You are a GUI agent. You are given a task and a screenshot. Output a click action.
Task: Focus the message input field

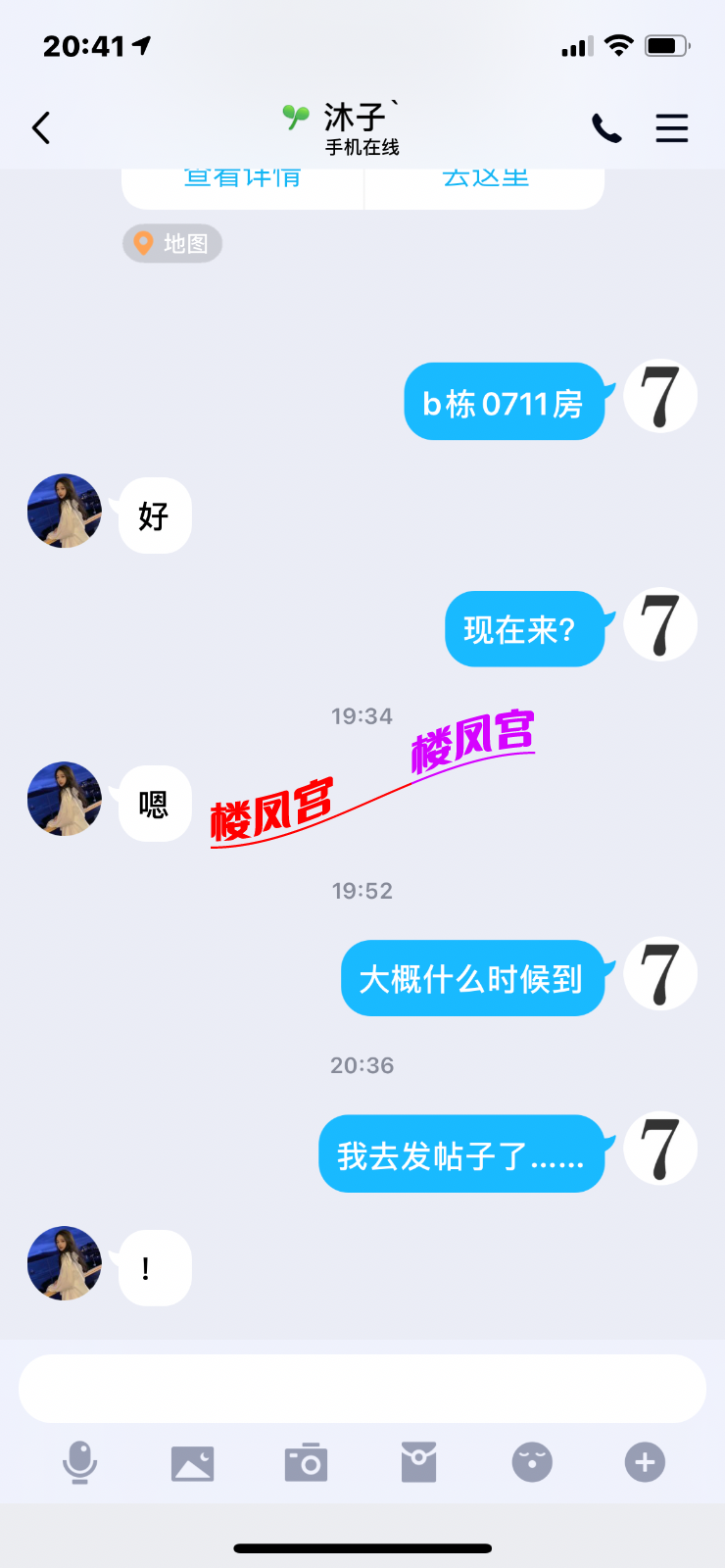tap(362, 1389)
